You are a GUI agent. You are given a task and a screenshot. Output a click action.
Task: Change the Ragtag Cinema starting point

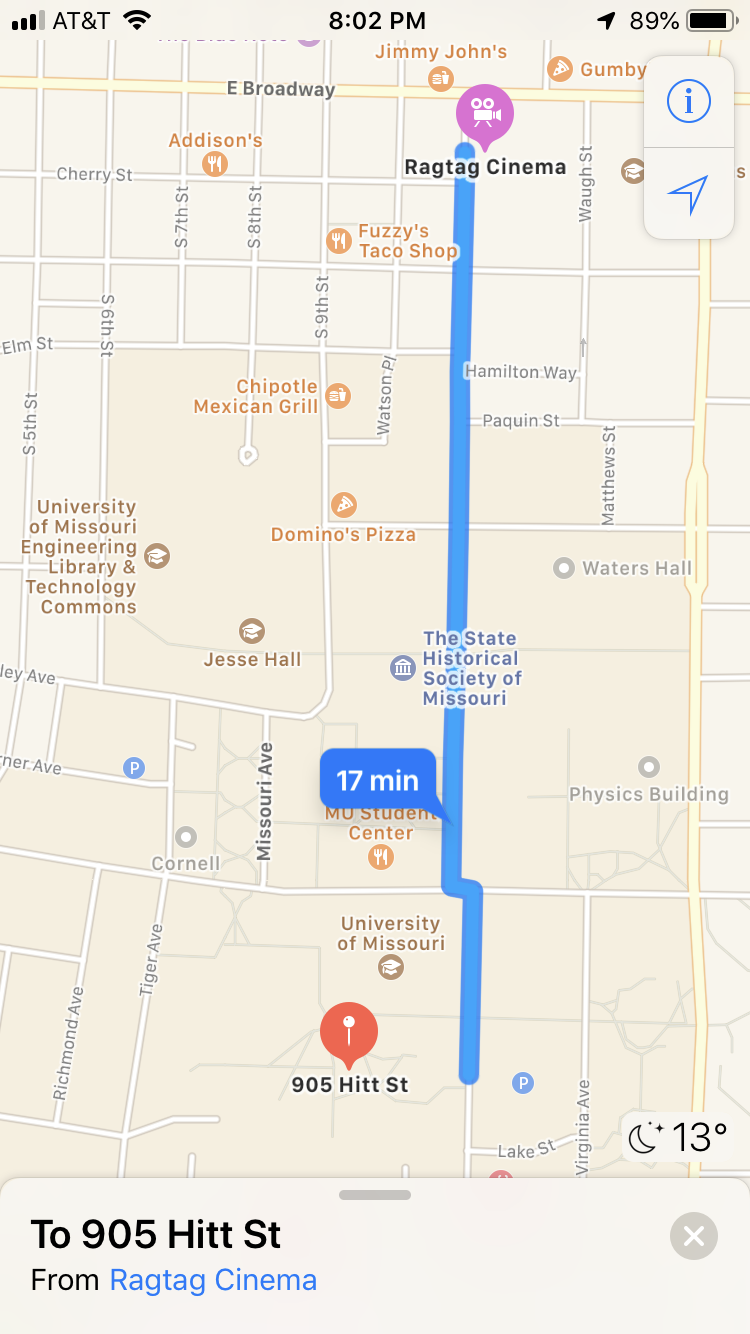[213, 1280]
